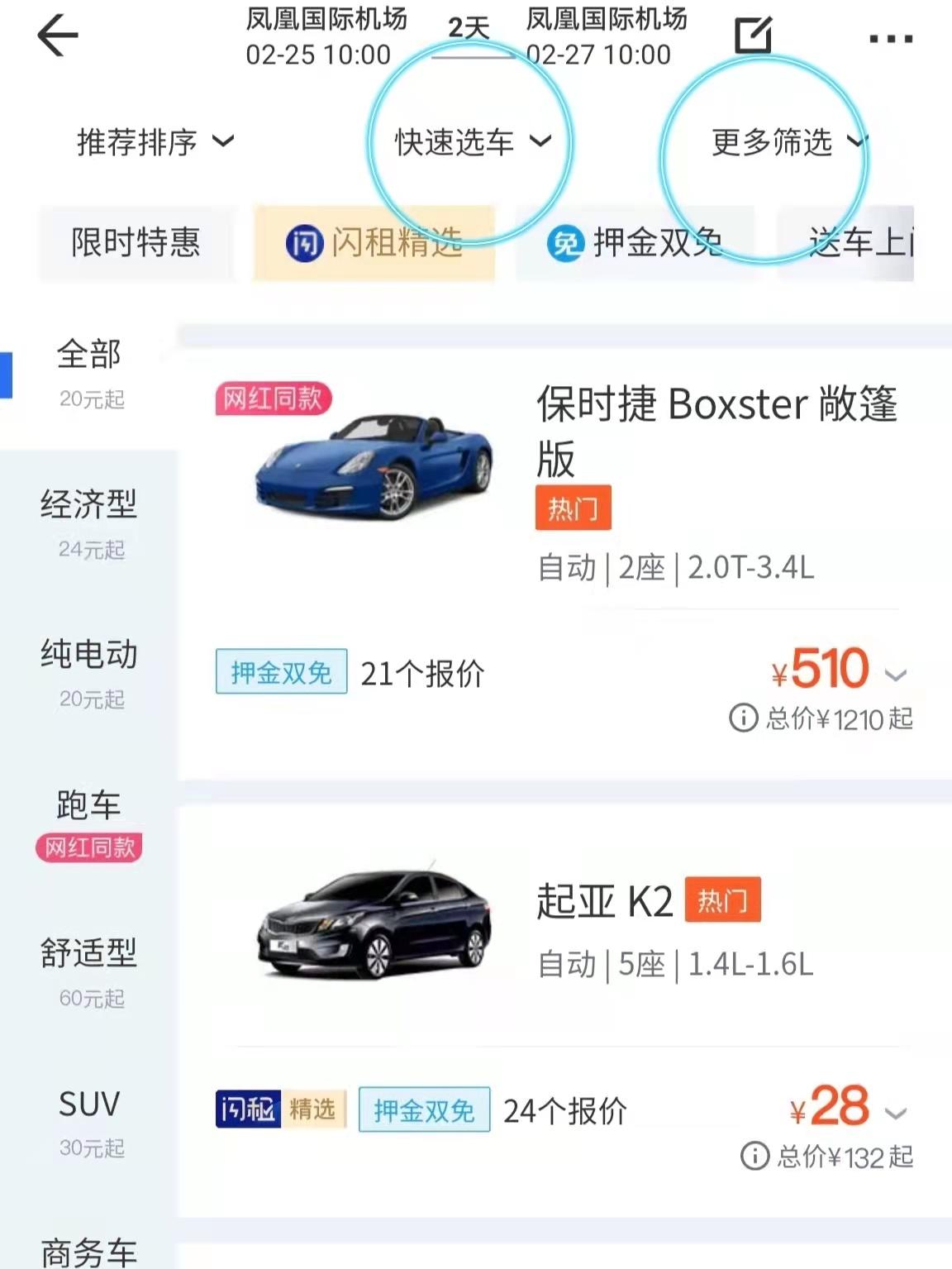952x1269 pixels.
Task: Expand quotes next to the ¥510 price
Action: click(896, 675)
